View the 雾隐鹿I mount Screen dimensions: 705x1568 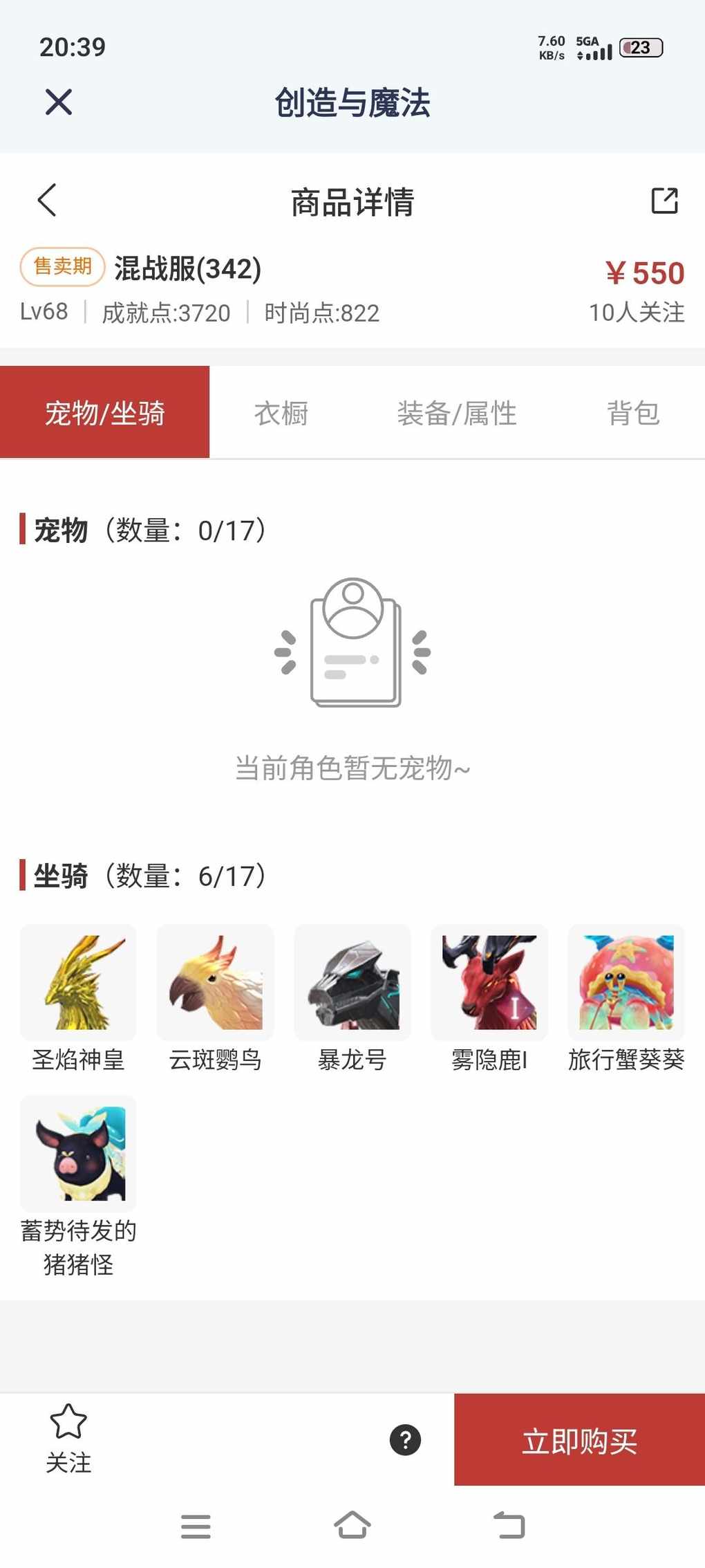(x=489, y=983)
